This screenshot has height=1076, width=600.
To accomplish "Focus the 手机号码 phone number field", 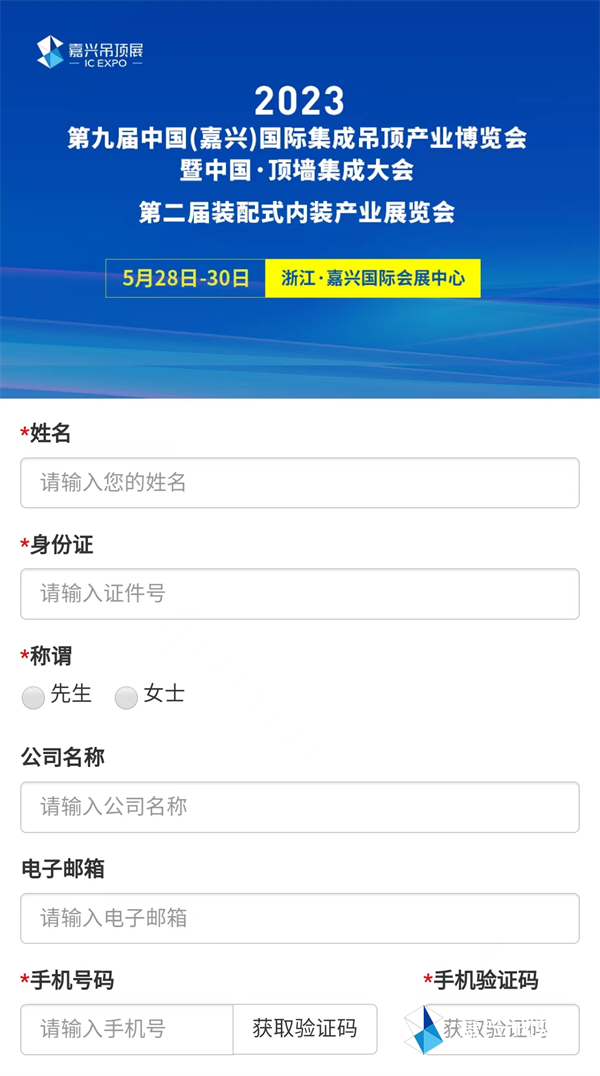I will [x=127, y=1029].
